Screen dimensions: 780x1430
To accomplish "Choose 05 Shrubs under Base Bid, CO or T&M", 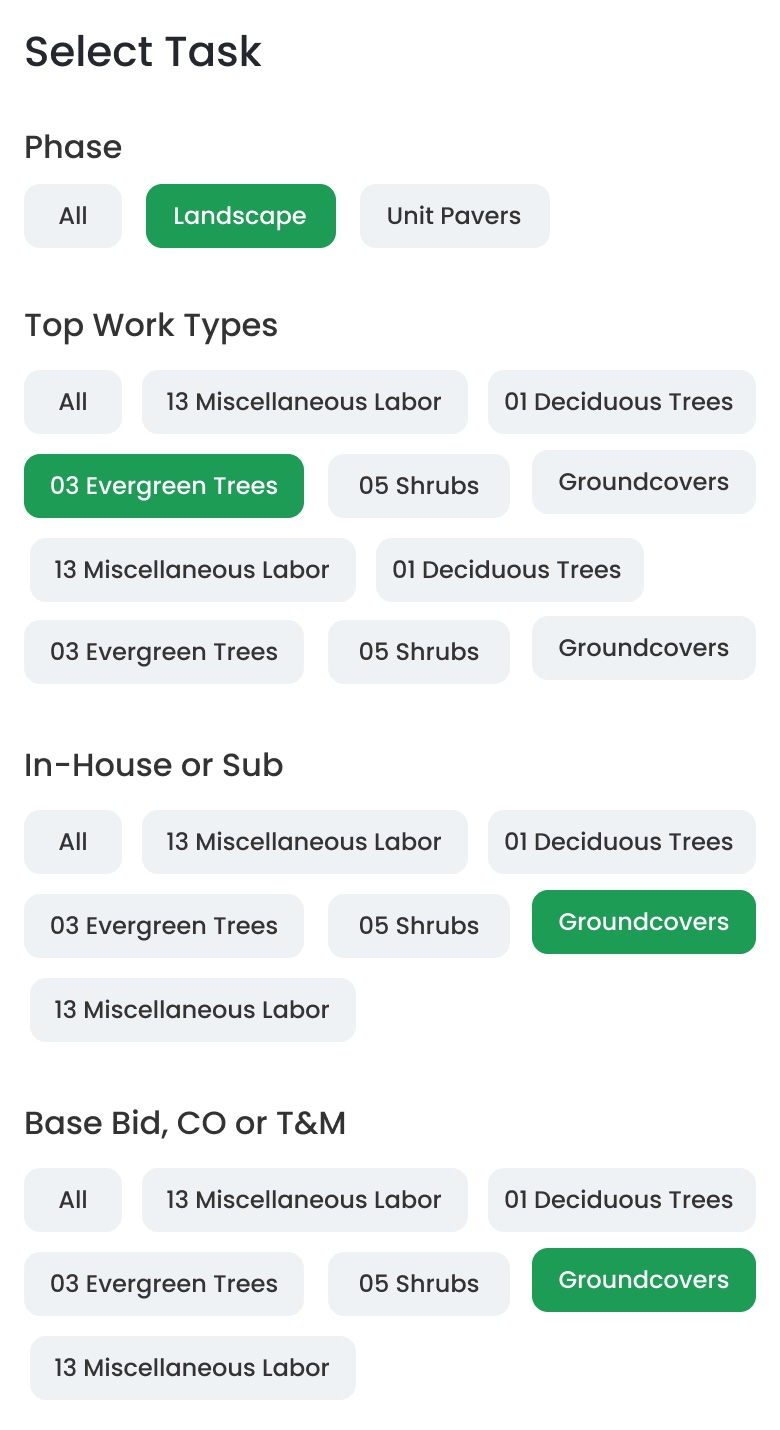I will [x=418, y=1284].
